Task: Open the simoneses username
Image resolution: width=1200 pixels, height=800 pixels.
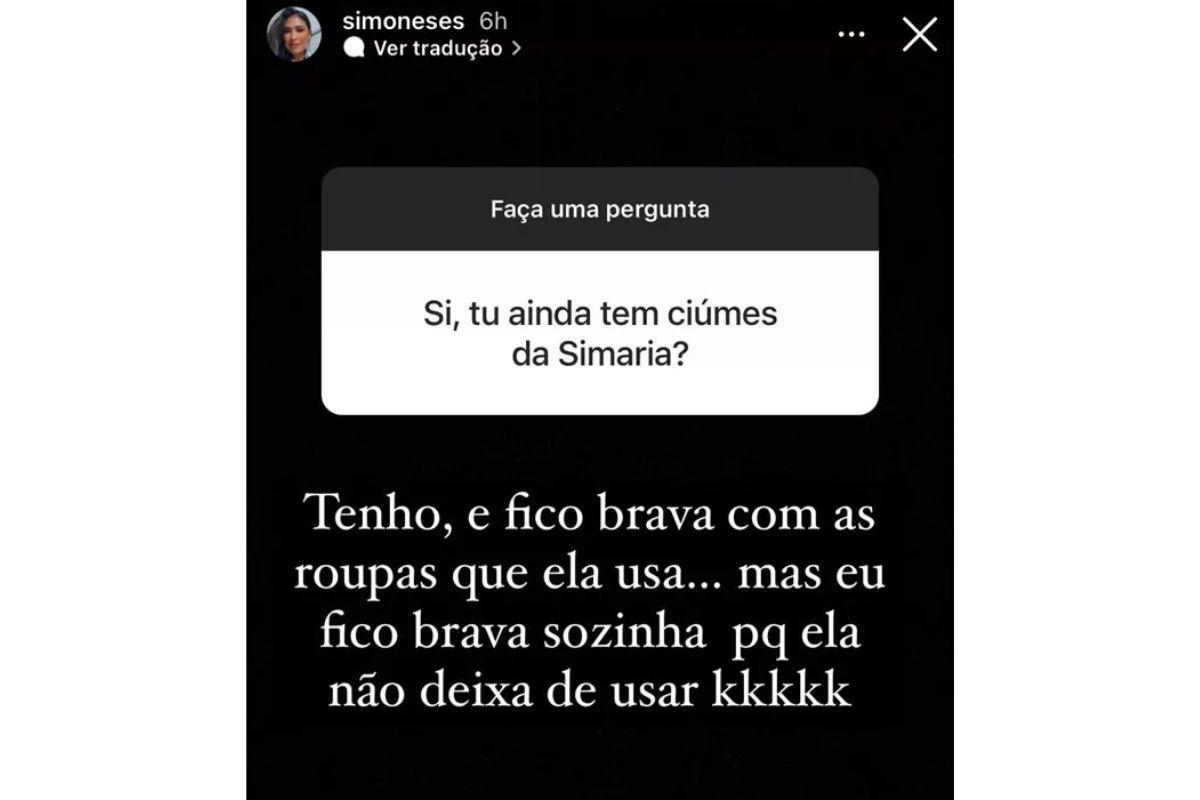Action: point(403,21)
